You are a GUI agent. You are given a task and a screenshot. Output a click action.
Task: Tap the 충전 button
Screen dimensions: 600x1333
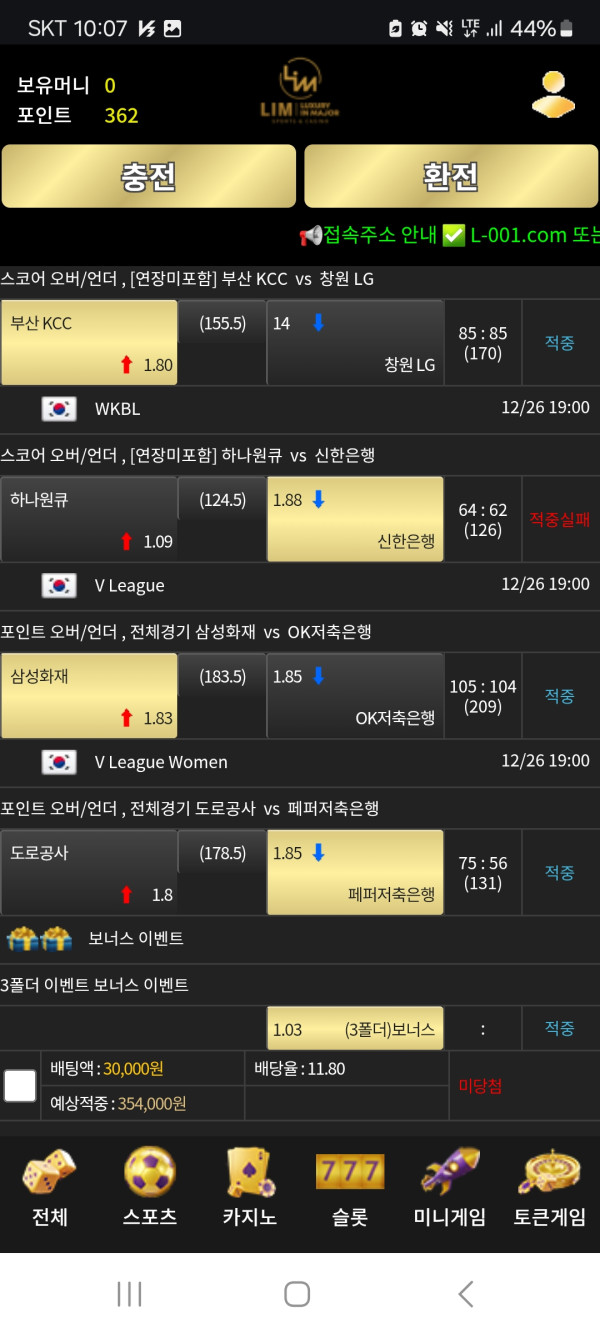click(148, 177)
